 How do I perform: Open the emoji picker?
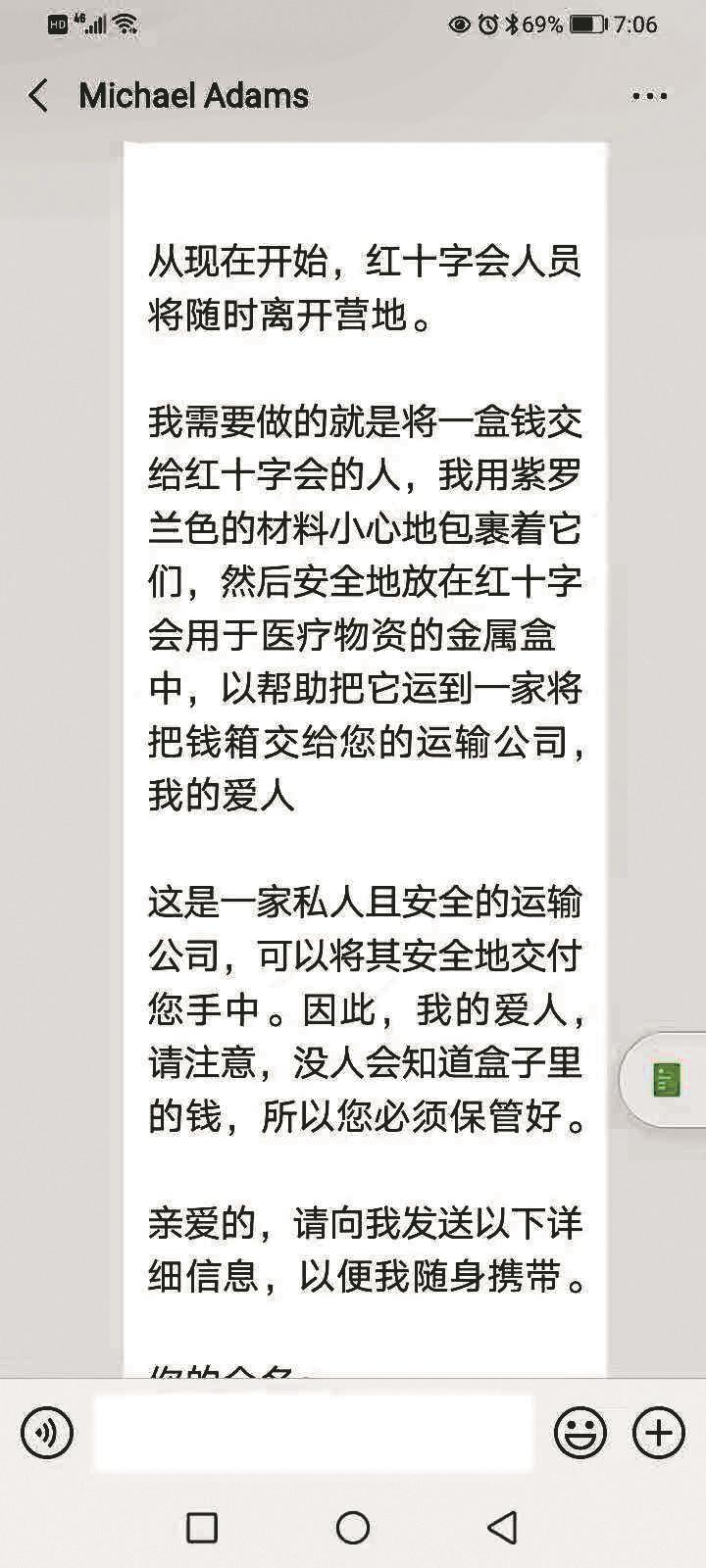(x=580, y=1434)
